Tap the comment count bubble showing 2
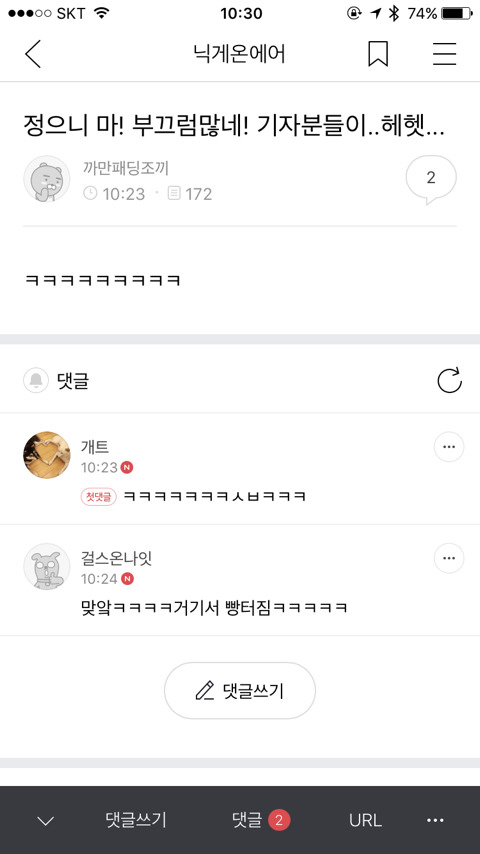The height and width of the screenshot is (854, 480). (431, 179)
